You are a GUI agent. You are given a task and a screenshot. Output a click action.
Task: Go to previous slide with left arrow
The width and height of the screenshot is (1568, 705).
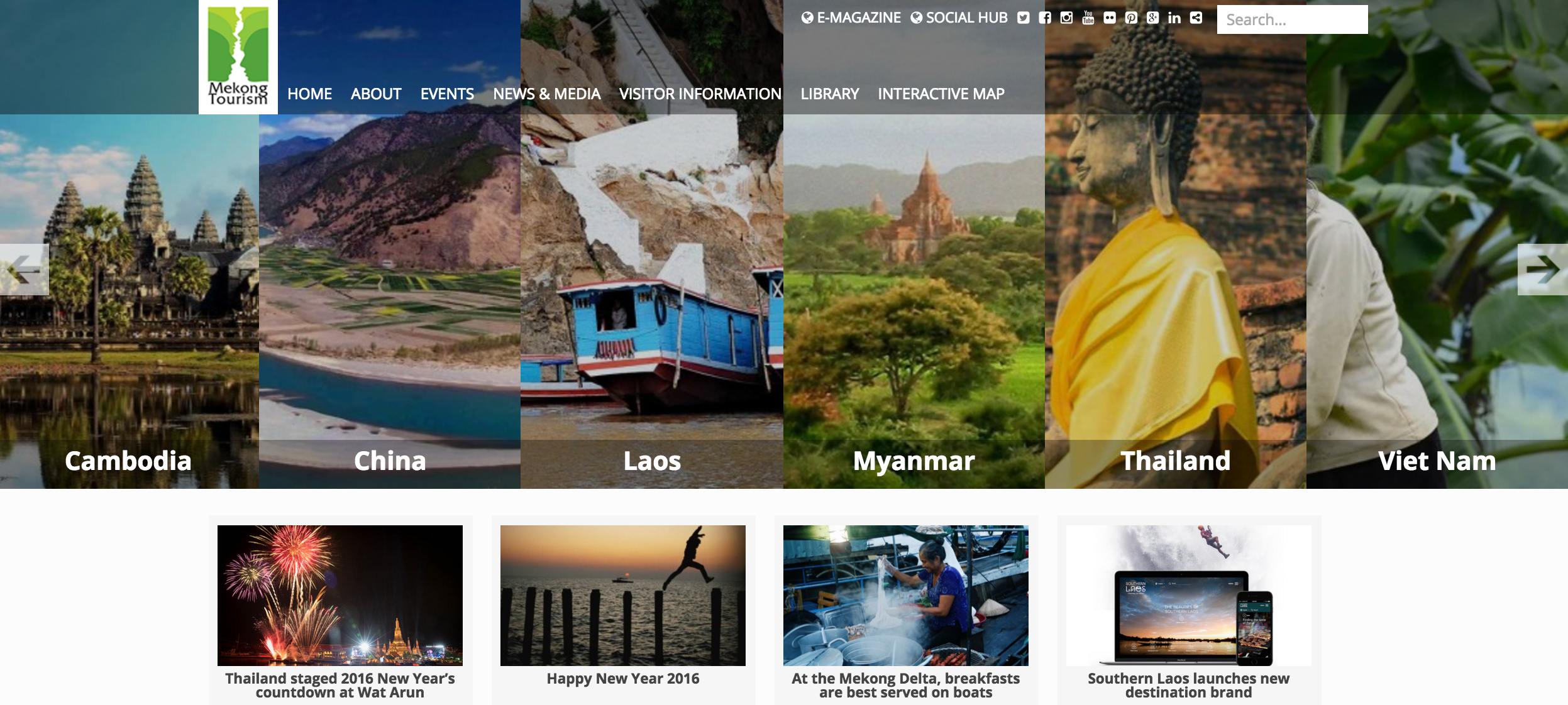coord(24,270)
